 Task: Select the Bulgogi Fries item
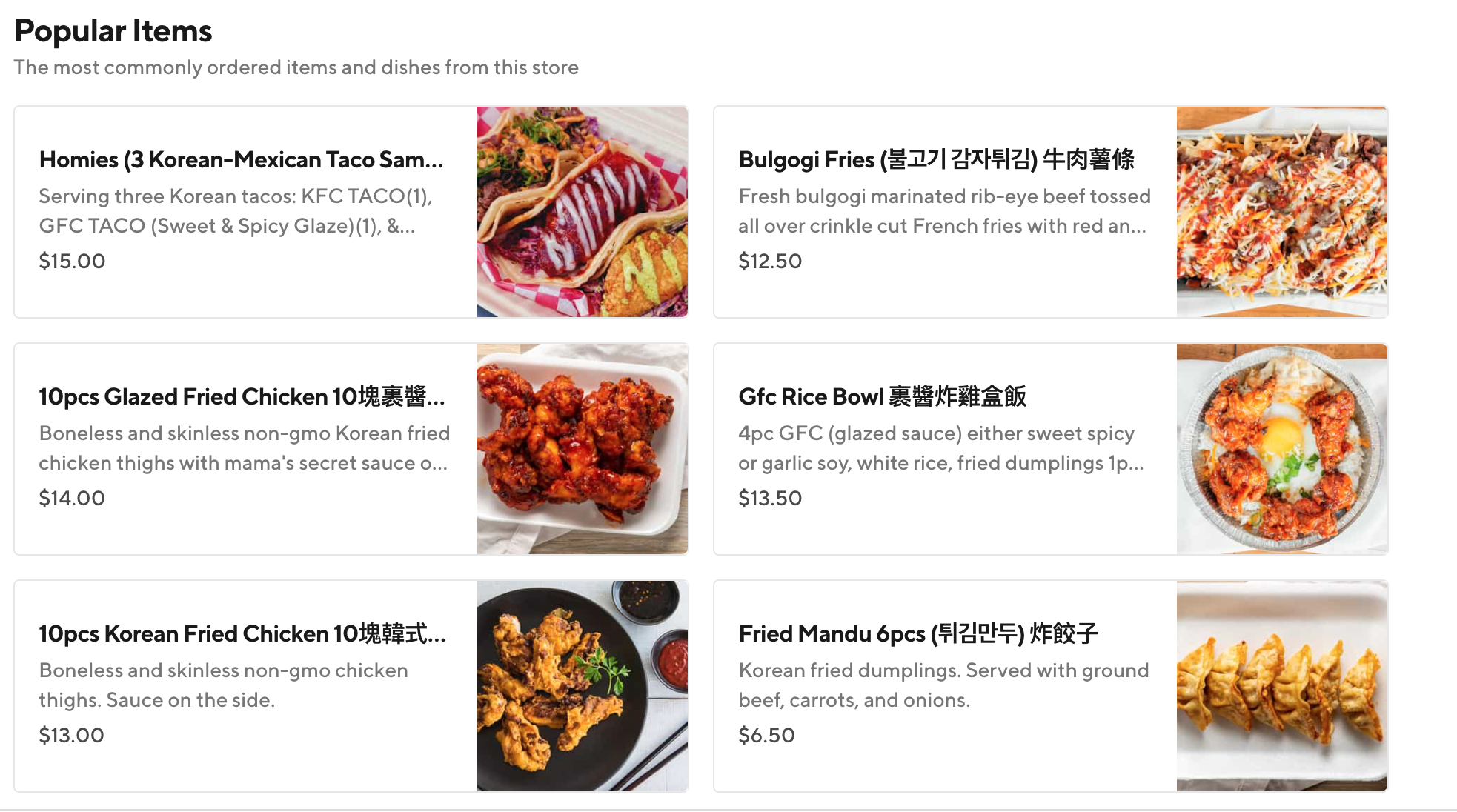click(x=1050, y=212)
